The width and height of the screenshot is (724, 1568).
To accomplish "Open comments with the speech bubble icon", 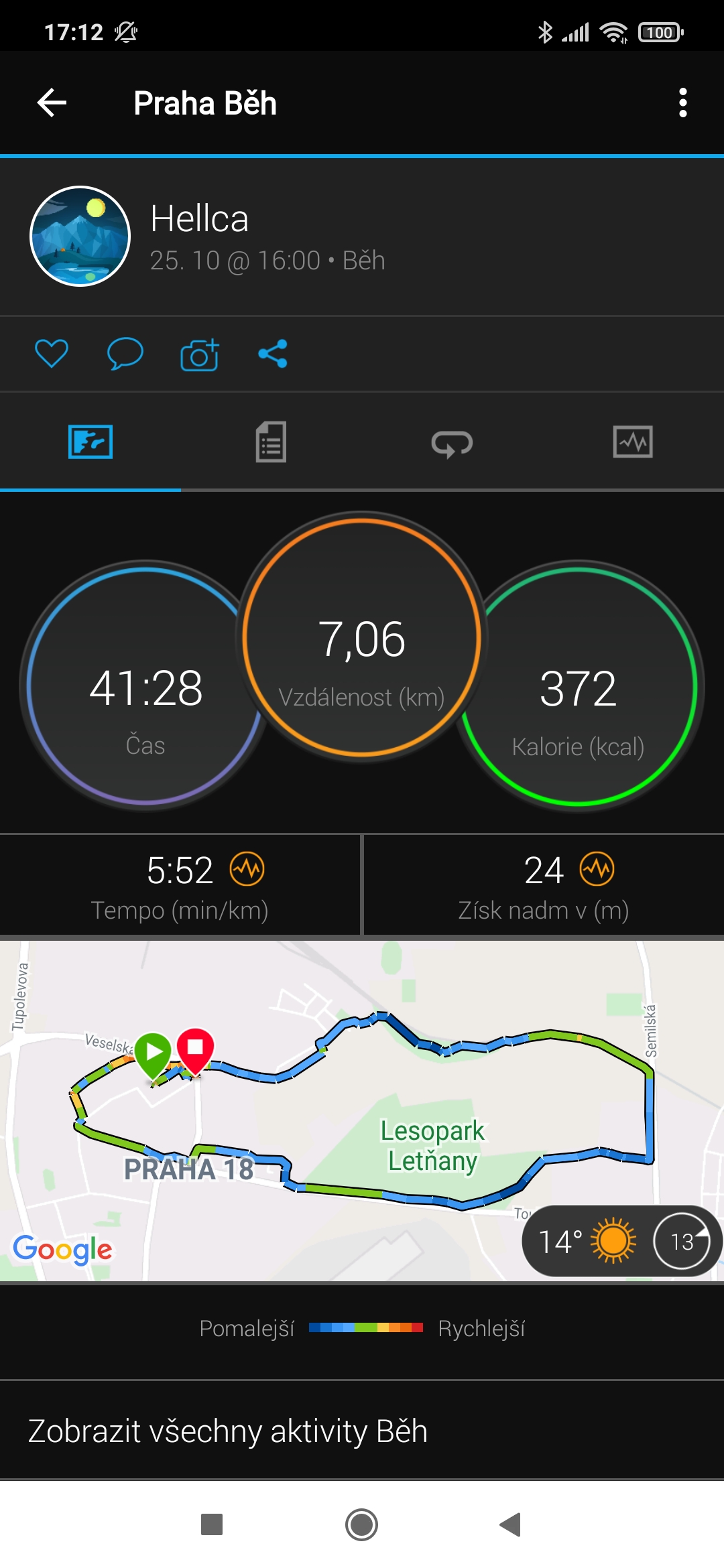I will pos(125,353).
